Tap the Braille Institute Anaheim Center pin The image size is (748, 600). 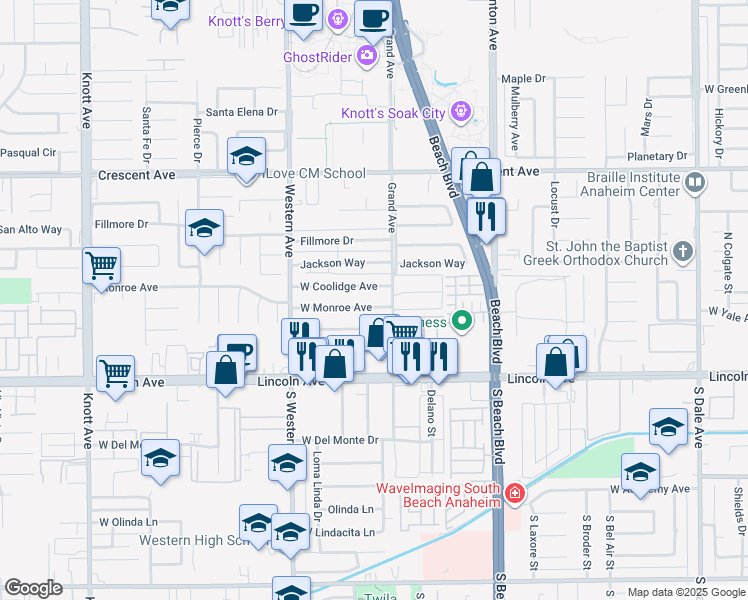(695, 183)
